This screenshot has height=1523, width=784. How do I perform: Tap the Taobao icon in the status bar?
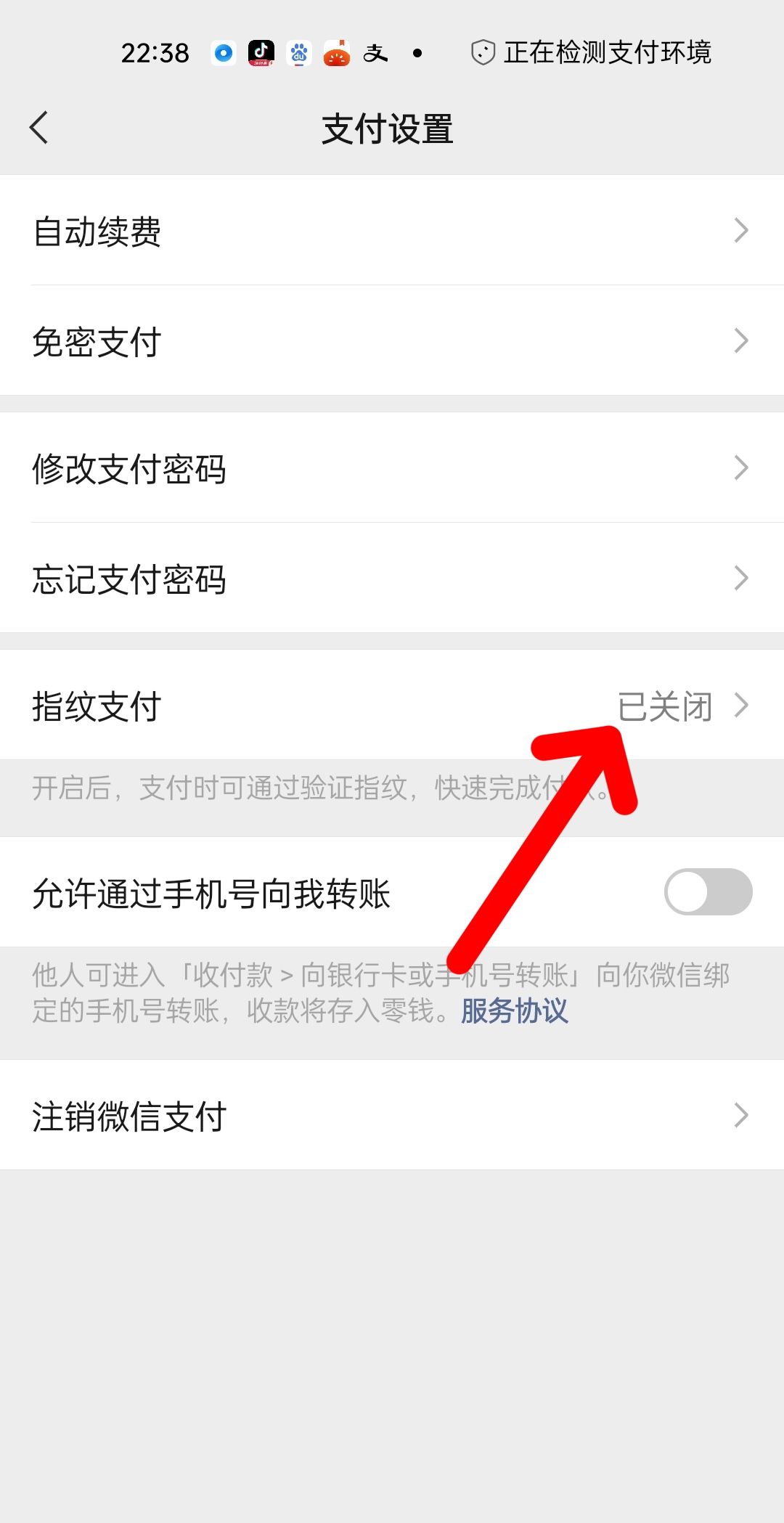pos(338,52)
